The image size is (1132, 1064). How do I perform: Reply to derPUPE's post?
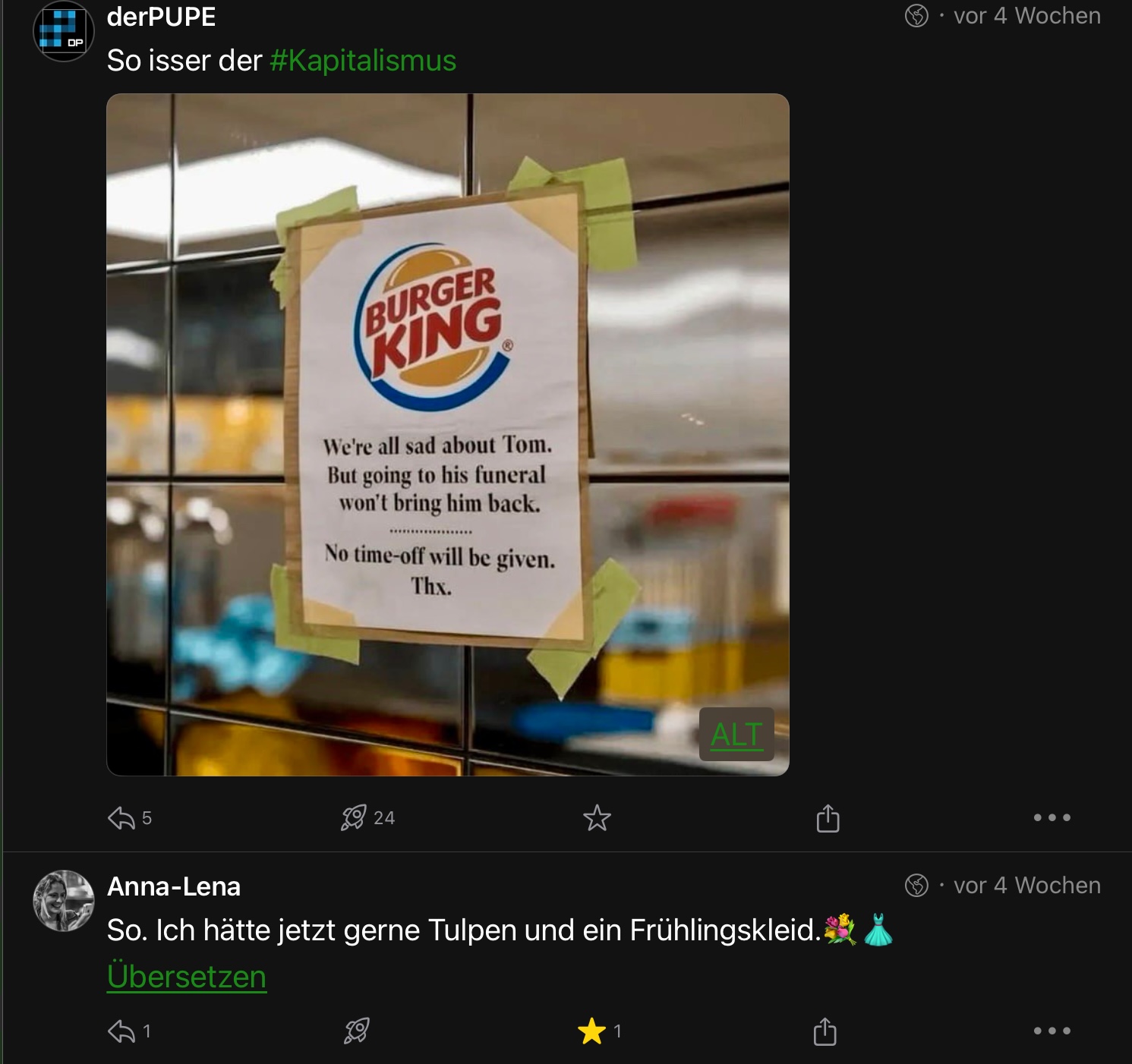pos(121,818)
